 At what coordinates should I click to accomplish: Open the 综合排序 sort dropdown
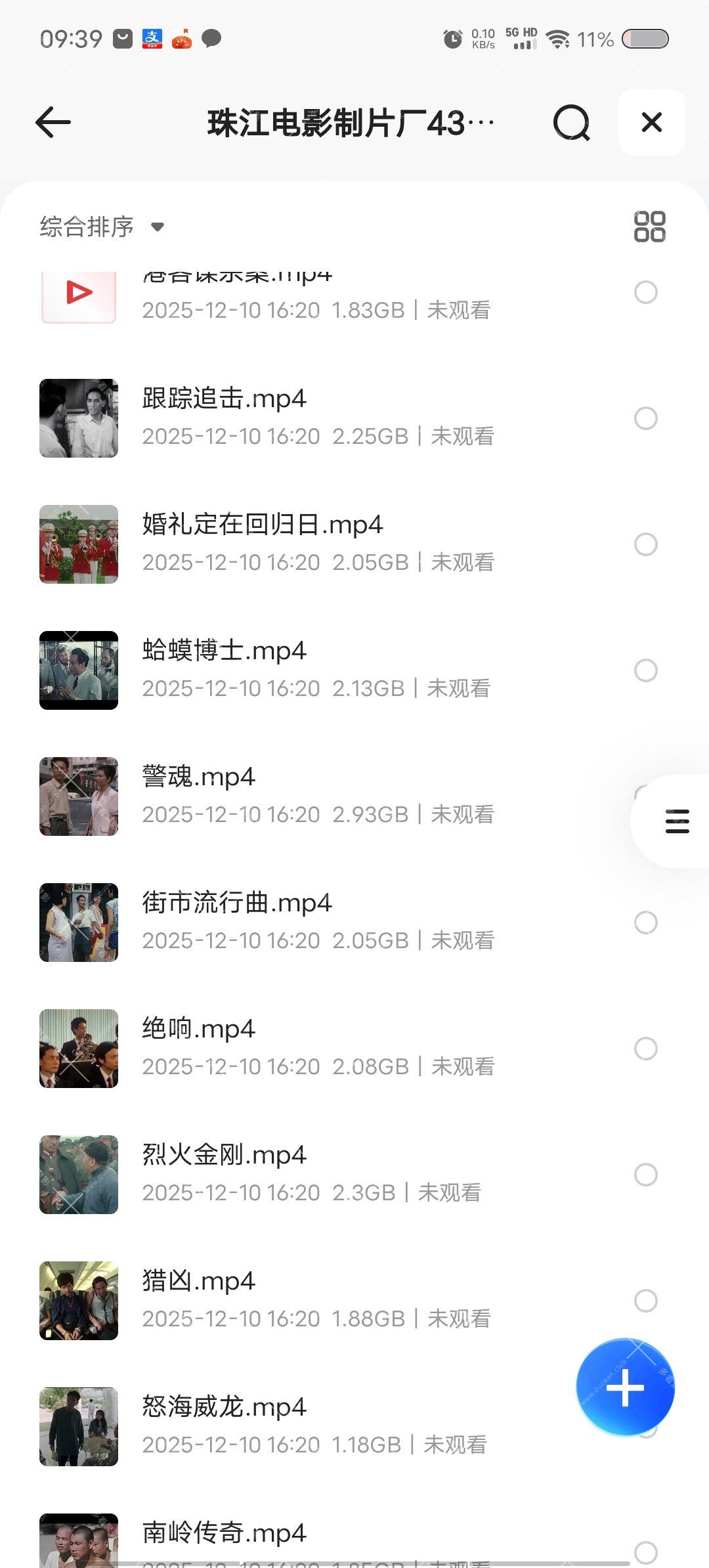[102, 227]
